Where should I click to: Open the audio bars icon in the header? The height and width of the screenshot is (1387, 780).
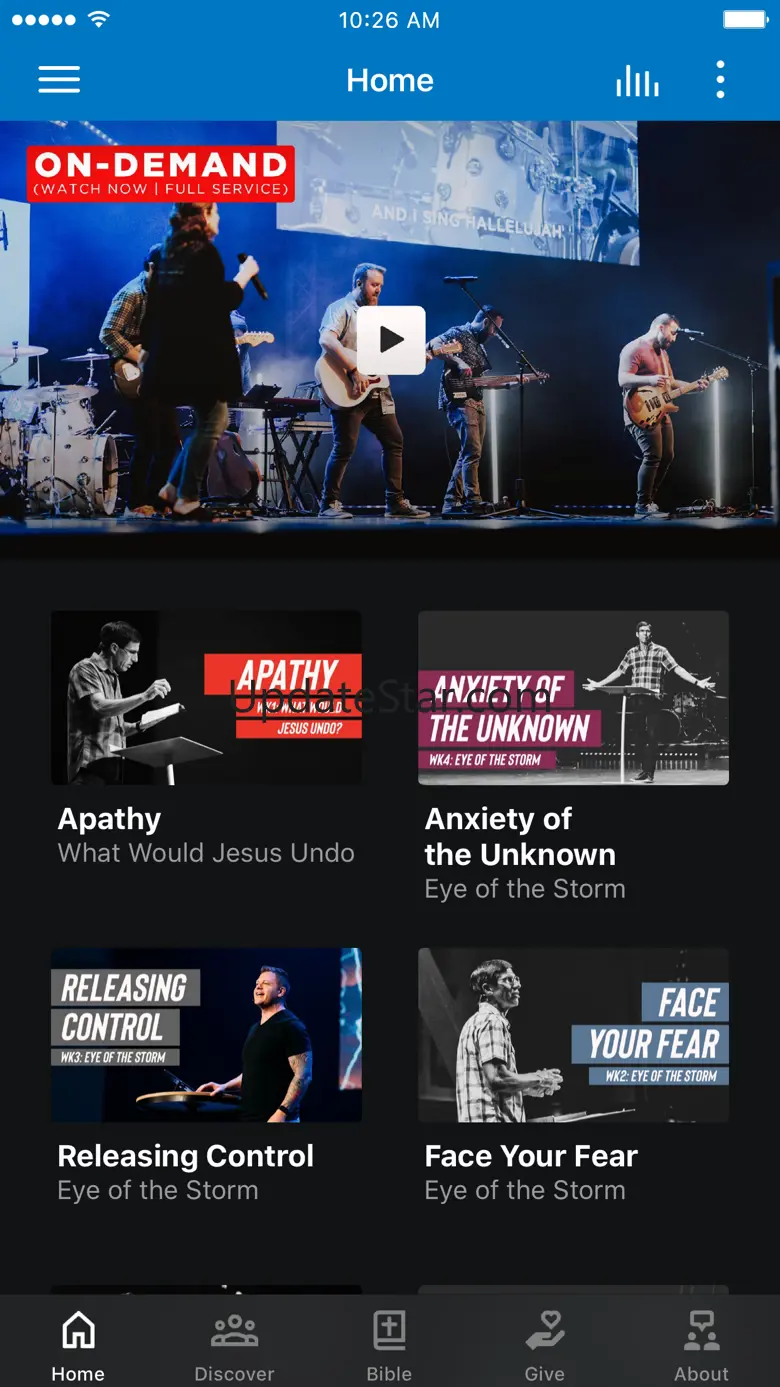coord(637,81)
